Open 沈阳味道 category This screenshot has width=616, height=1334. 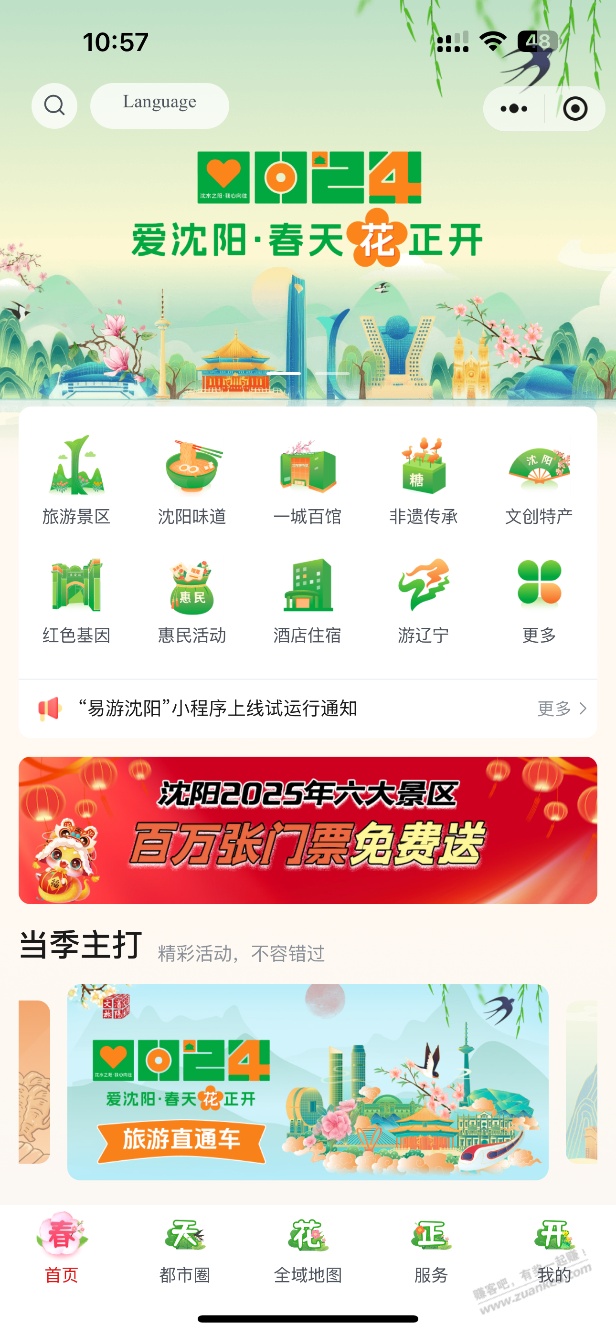(191, 482)
